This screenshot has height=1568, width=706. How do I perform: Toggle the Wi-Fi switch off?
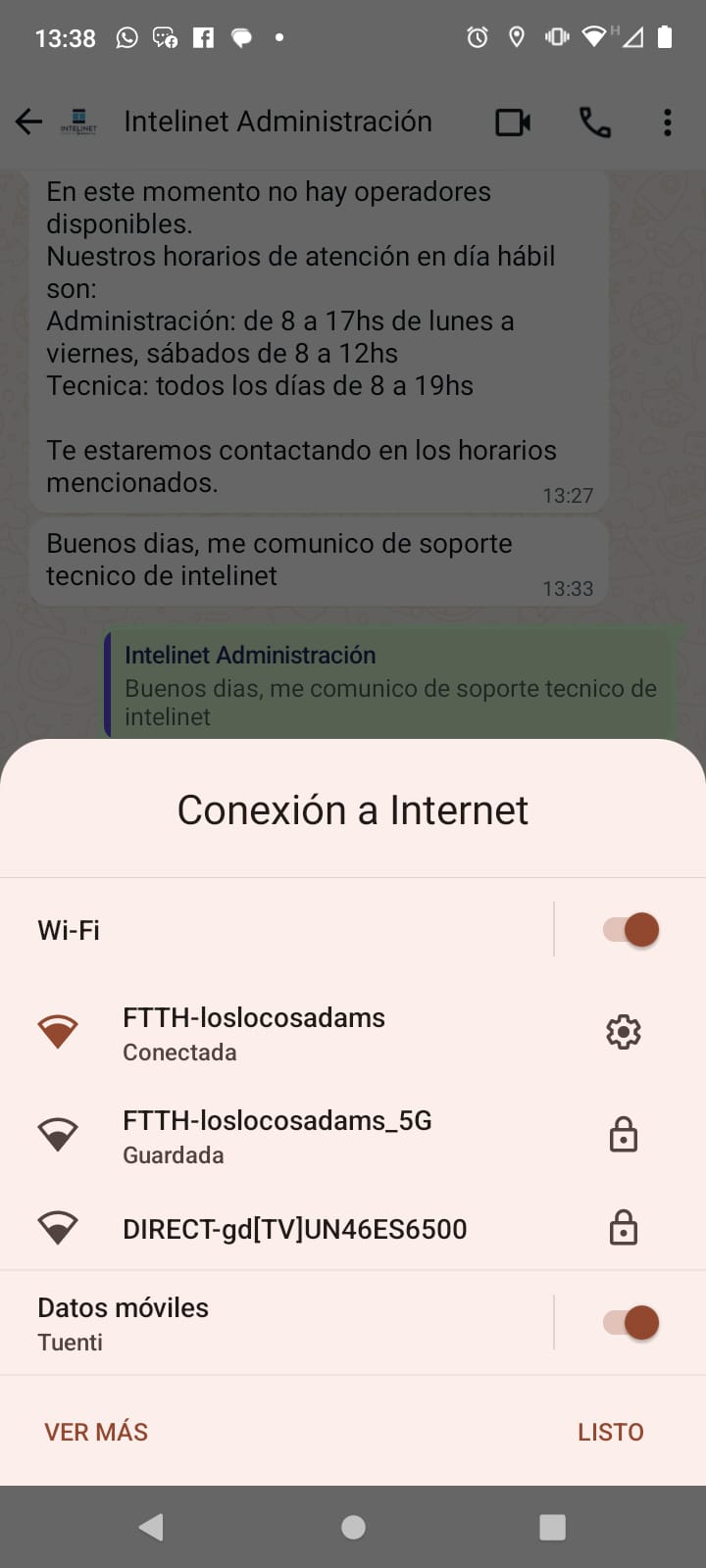click(630, 929)
